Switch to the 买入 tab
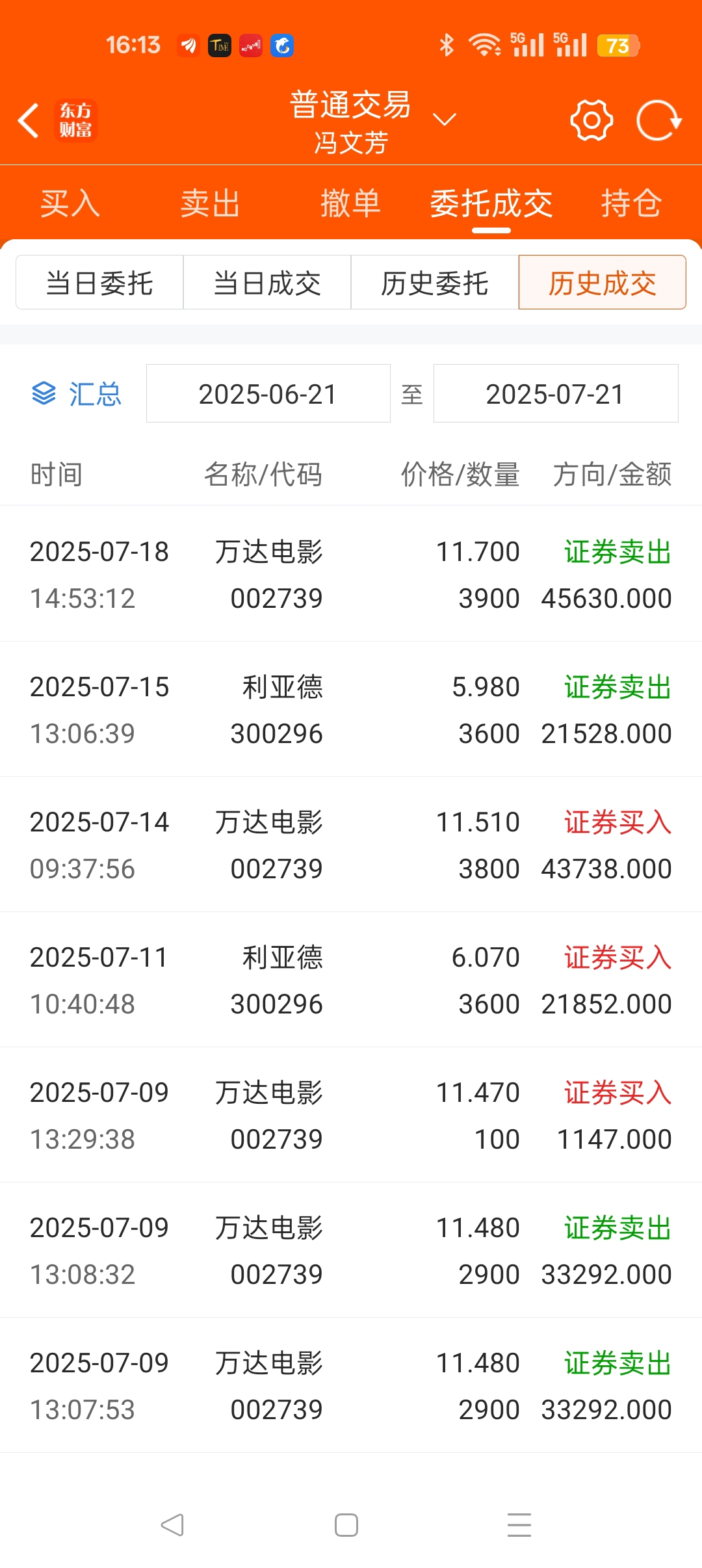Viewport: 702px width, 1568px height. point(70,203)
